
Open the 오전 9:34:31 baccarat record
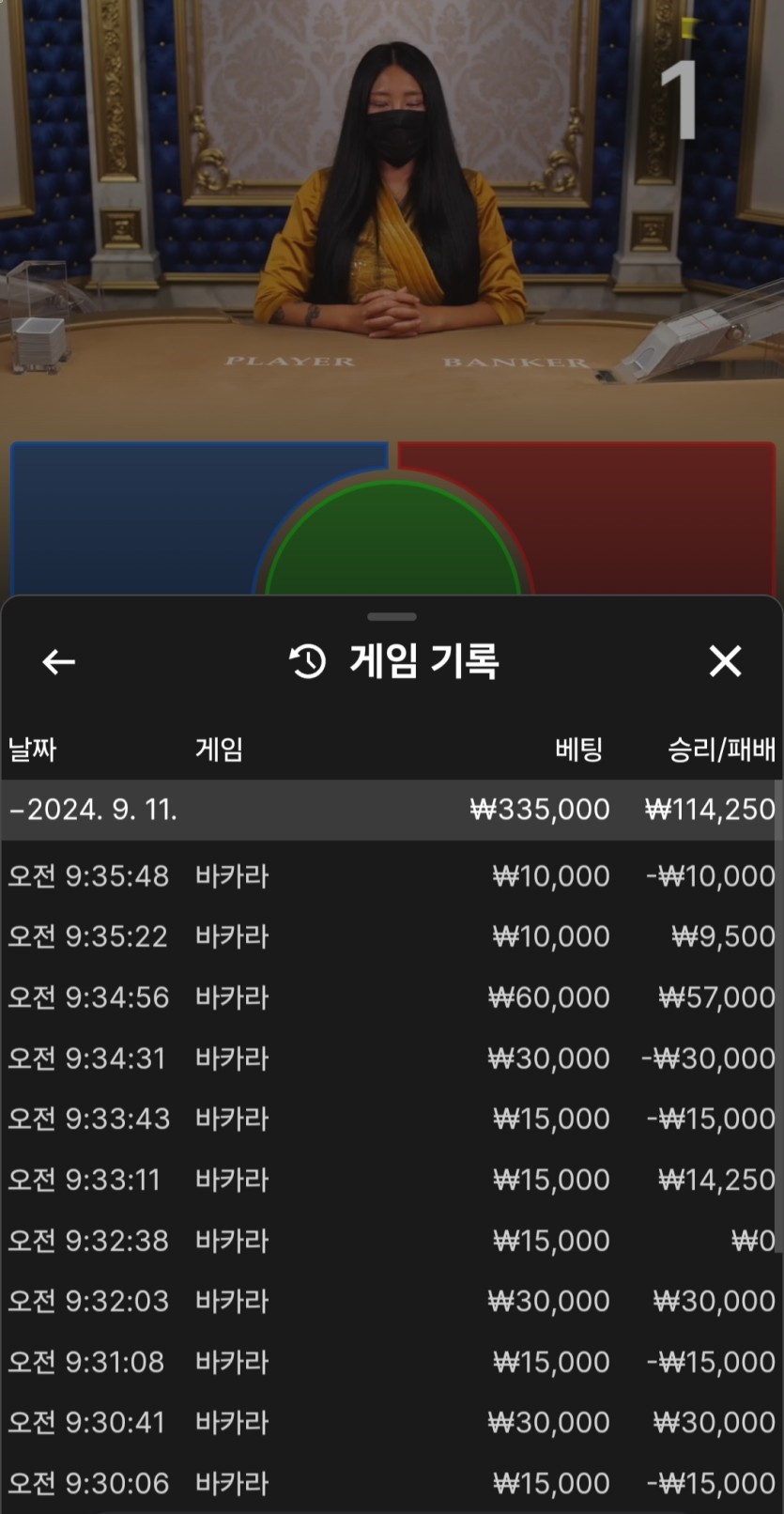click(392, 1058)
